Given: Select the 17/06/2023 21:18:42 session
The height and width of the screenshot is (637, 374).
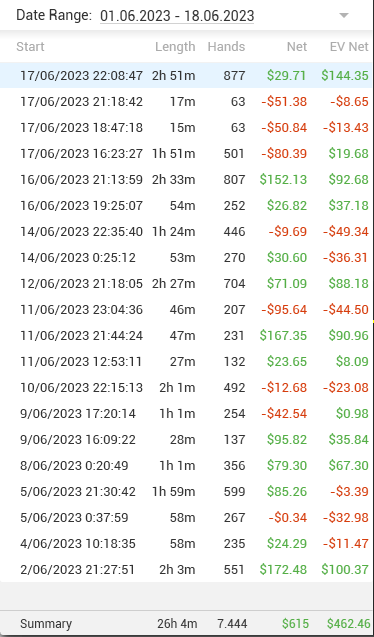Looking at the screenshot, I should 187,101.
